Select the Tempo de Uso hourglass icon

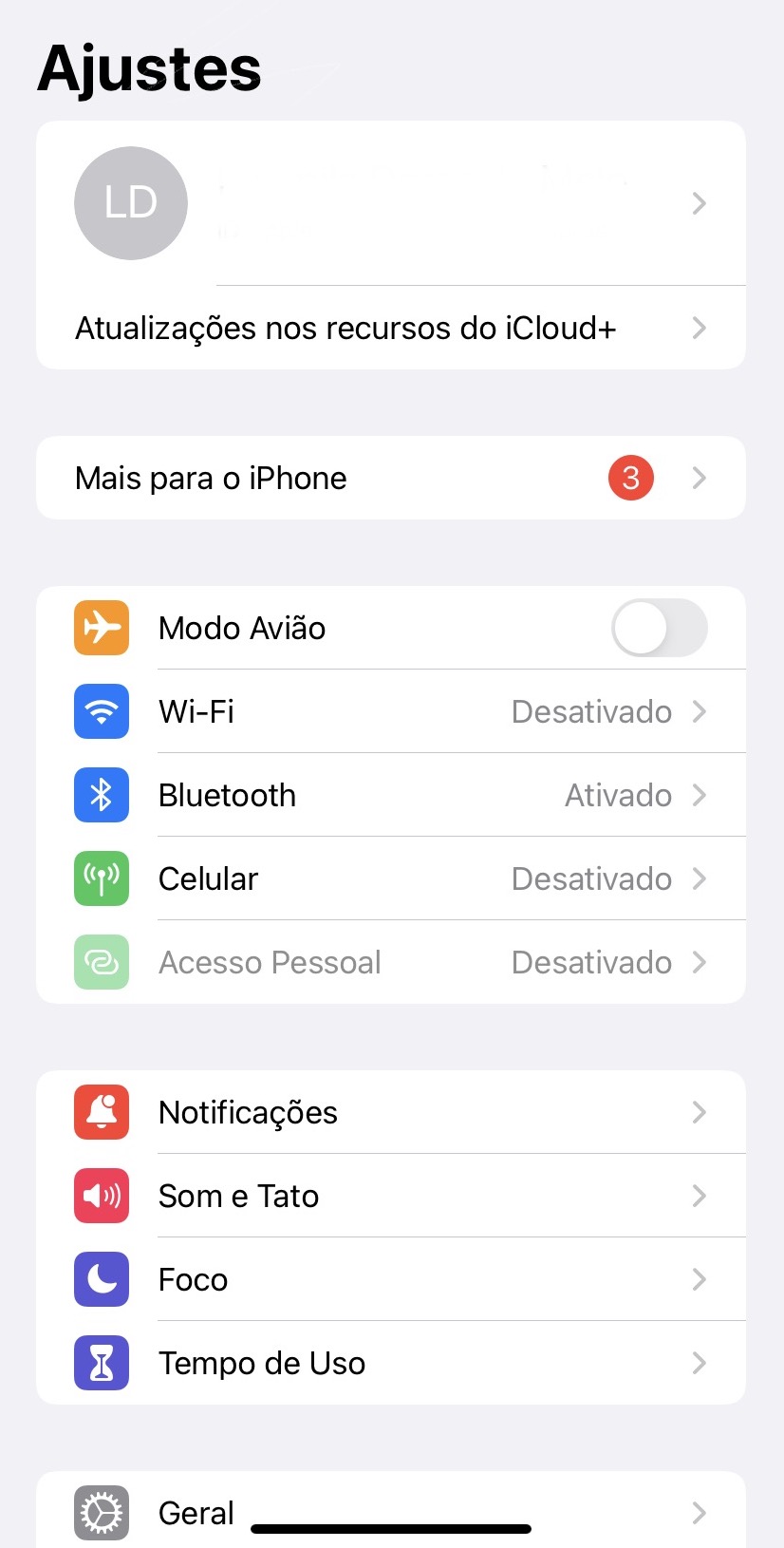101,1363
